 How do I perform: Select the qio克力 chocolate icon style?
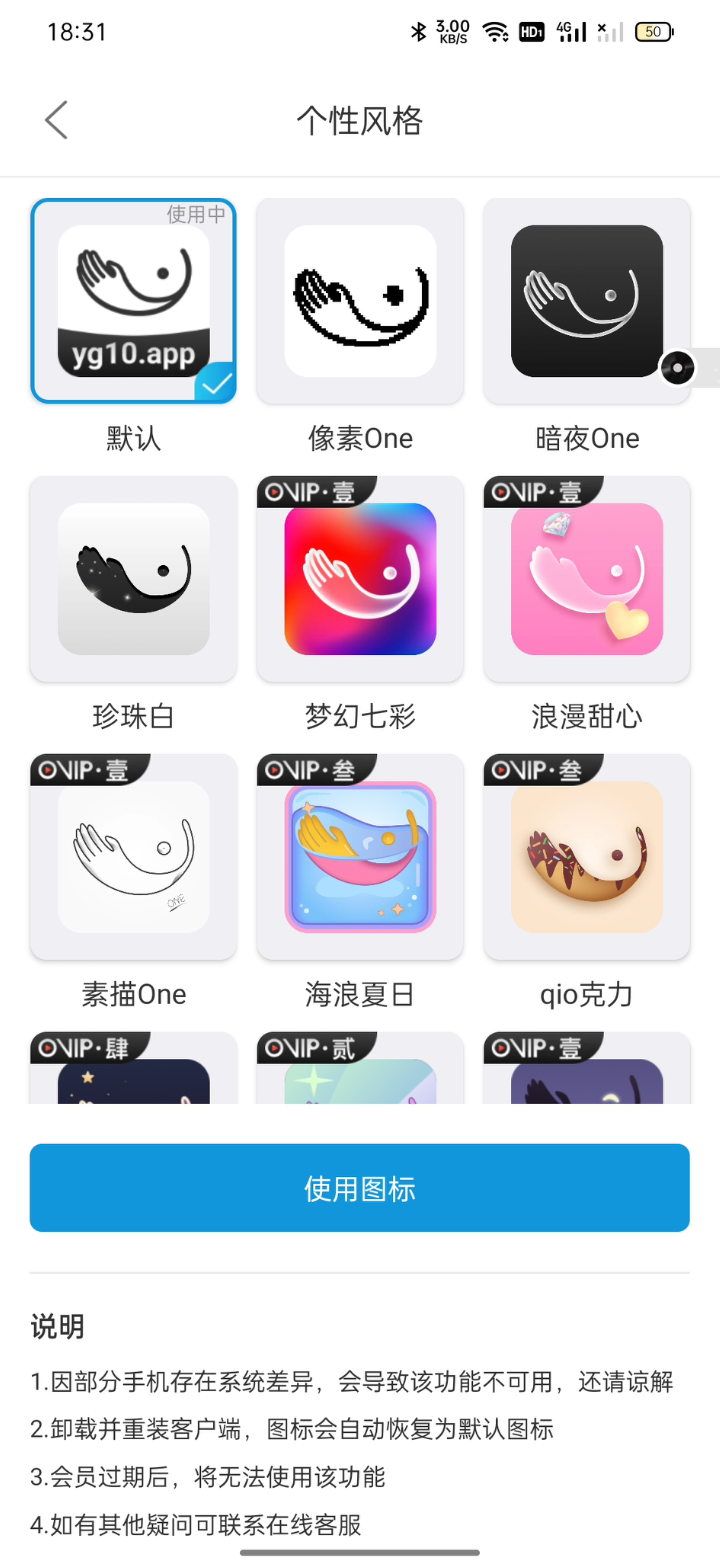tap(586, 857)
